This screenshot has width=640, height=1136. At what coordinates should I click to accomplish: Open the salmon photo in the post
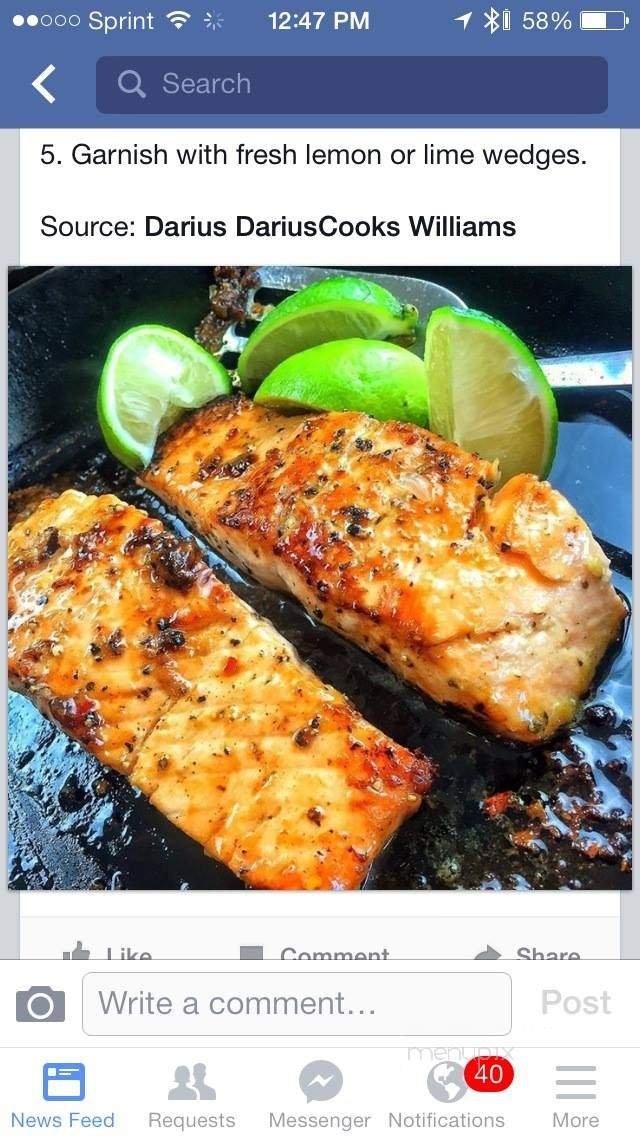[x=320, y=577]
